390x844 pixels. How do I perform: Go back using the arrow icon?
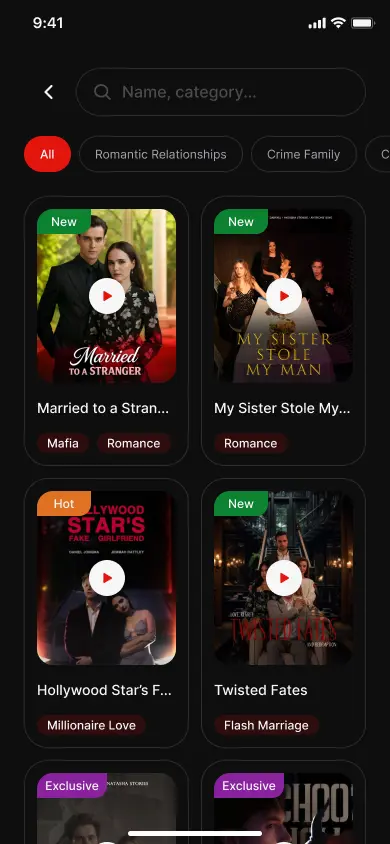pyautogui.click(x=48, y=92)
